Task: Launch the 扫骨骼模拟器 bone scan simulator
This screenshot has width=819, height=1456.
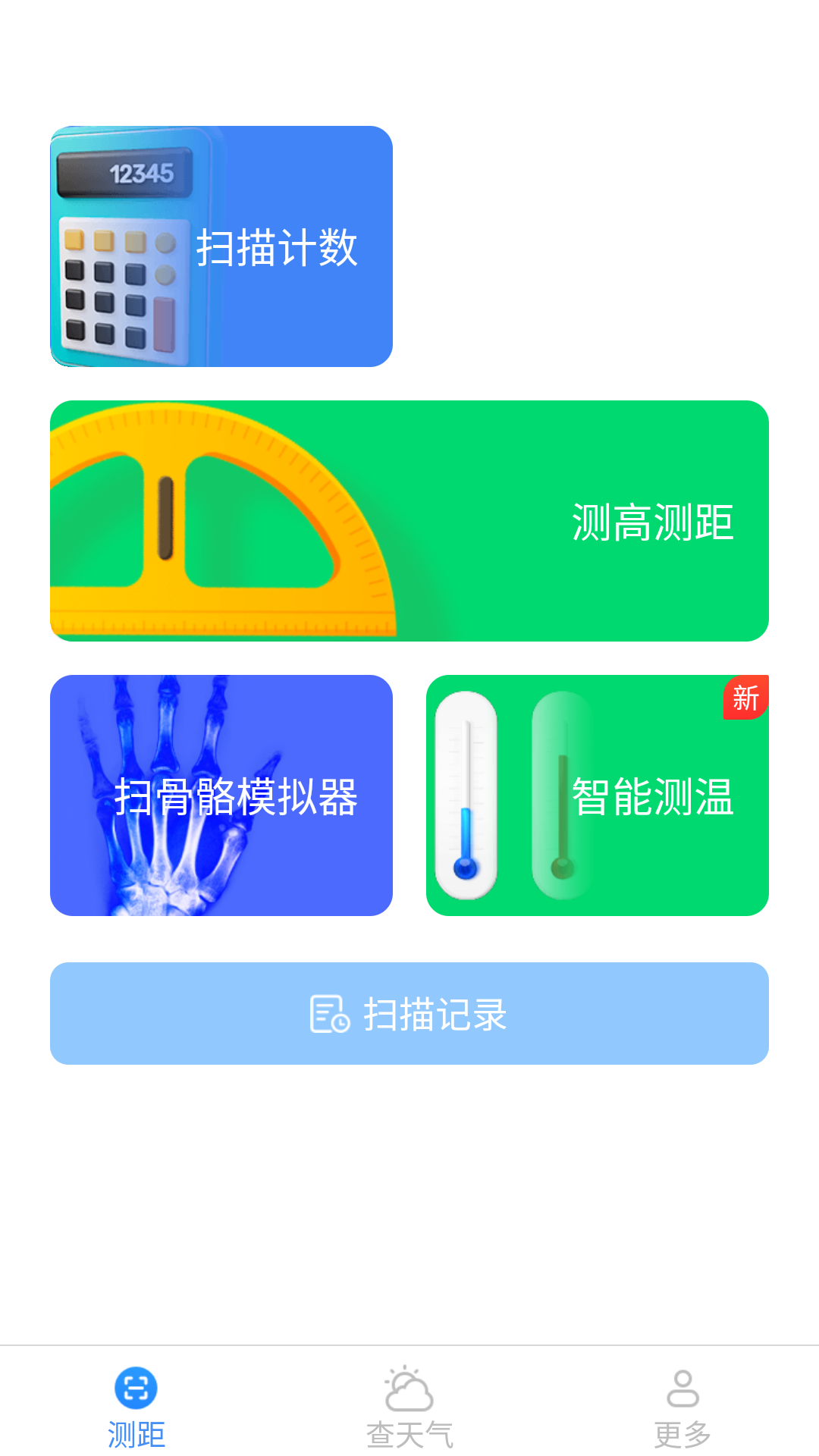Action: click(x=221, y=795)
